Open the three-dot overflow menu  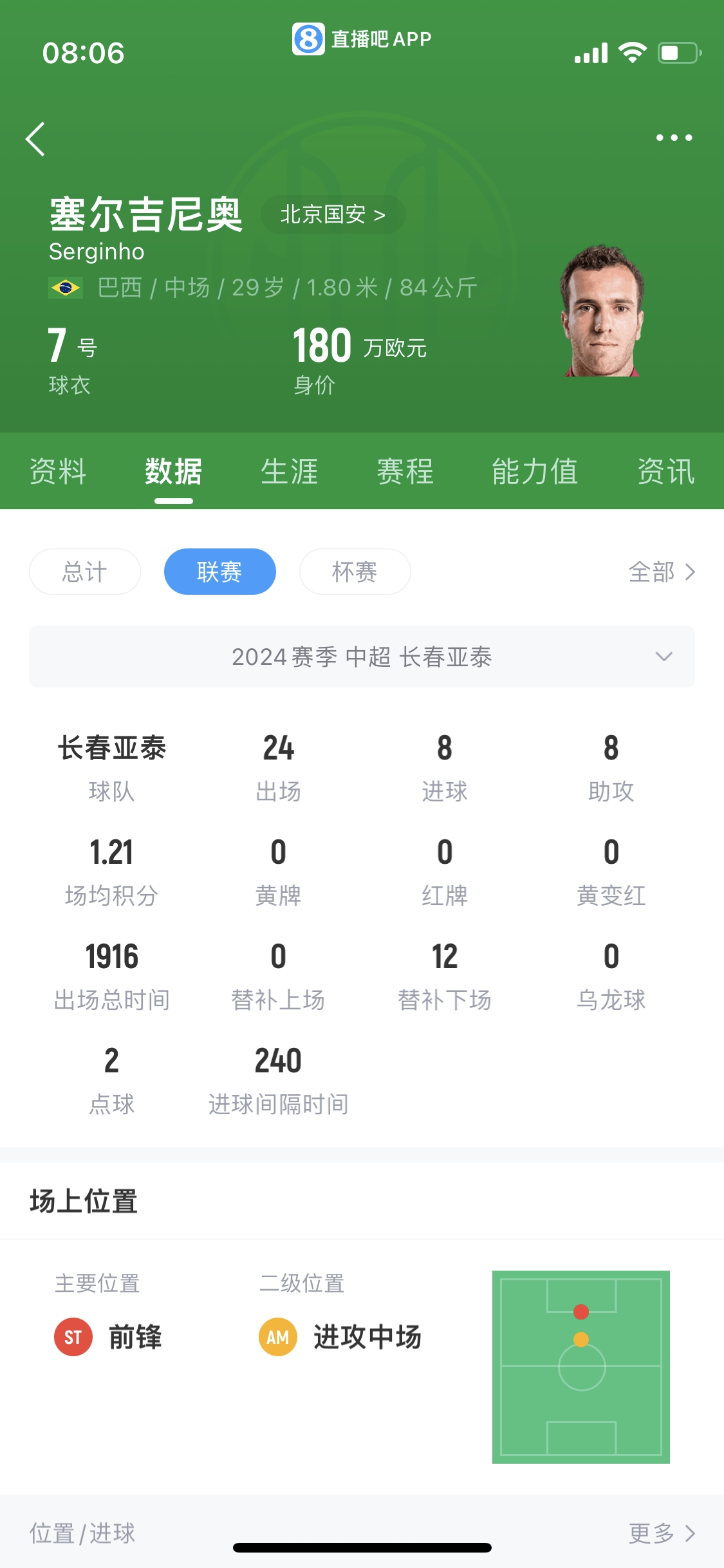pos(674,138)
